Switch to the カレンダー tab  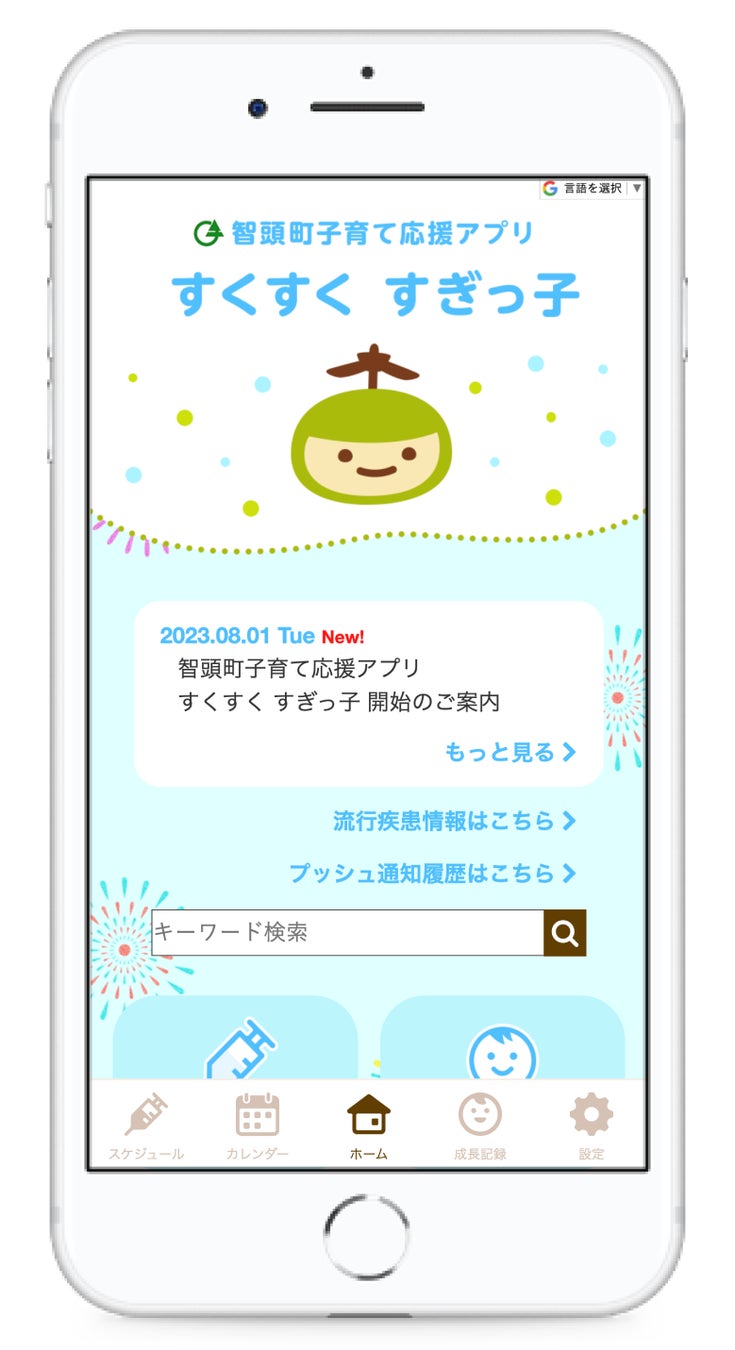(257, 1126)
